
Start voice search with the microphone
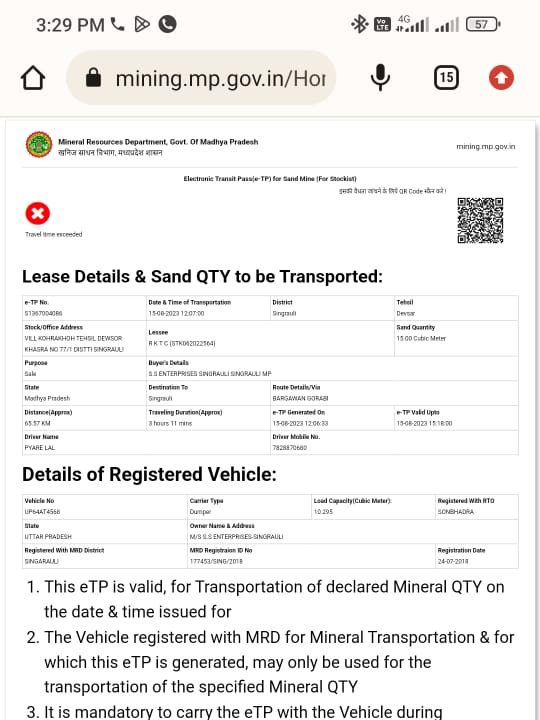[x=380, y=78]
